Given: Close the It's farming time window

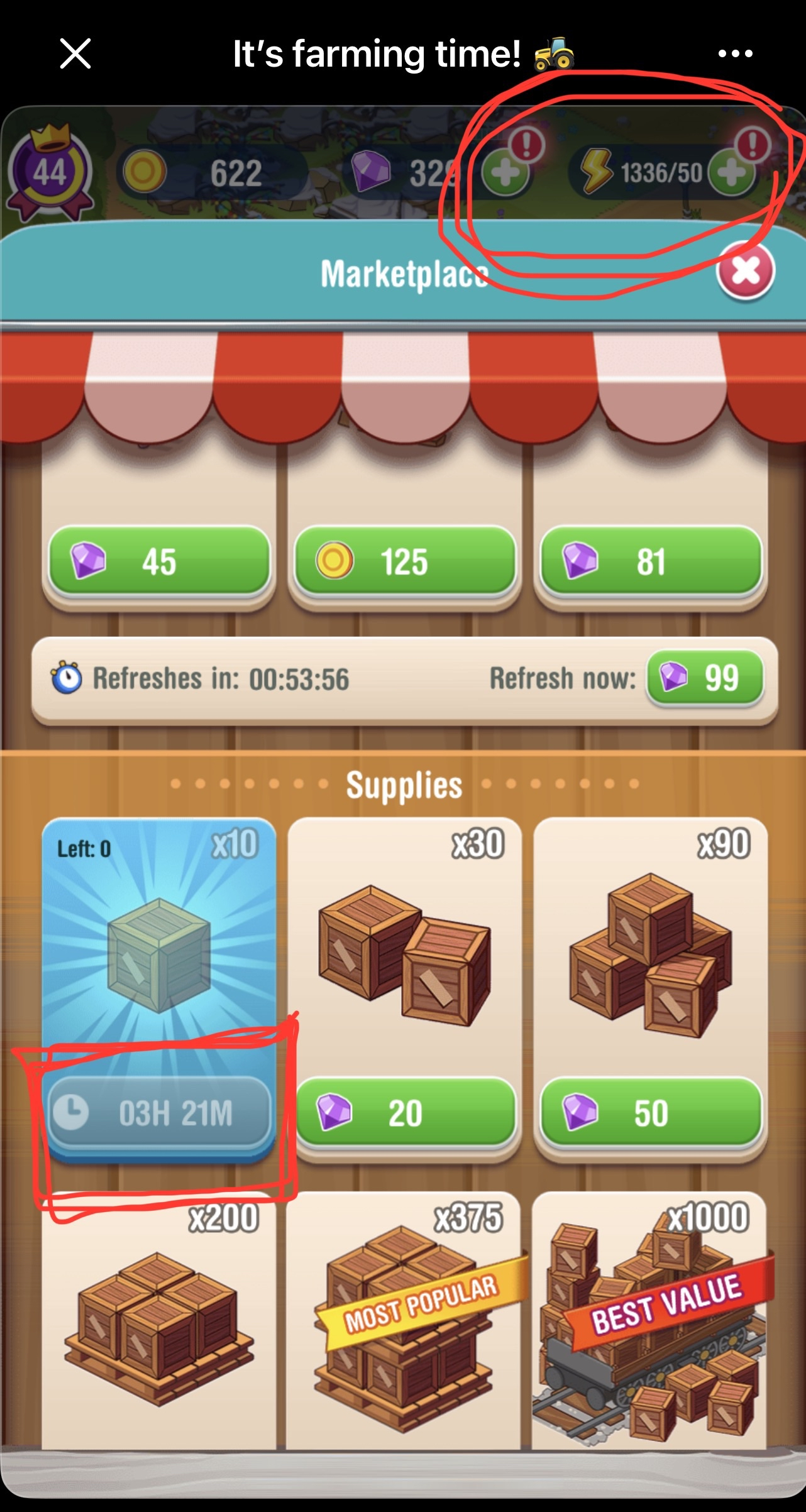Looking at the screenshot, I should [75, 53].
